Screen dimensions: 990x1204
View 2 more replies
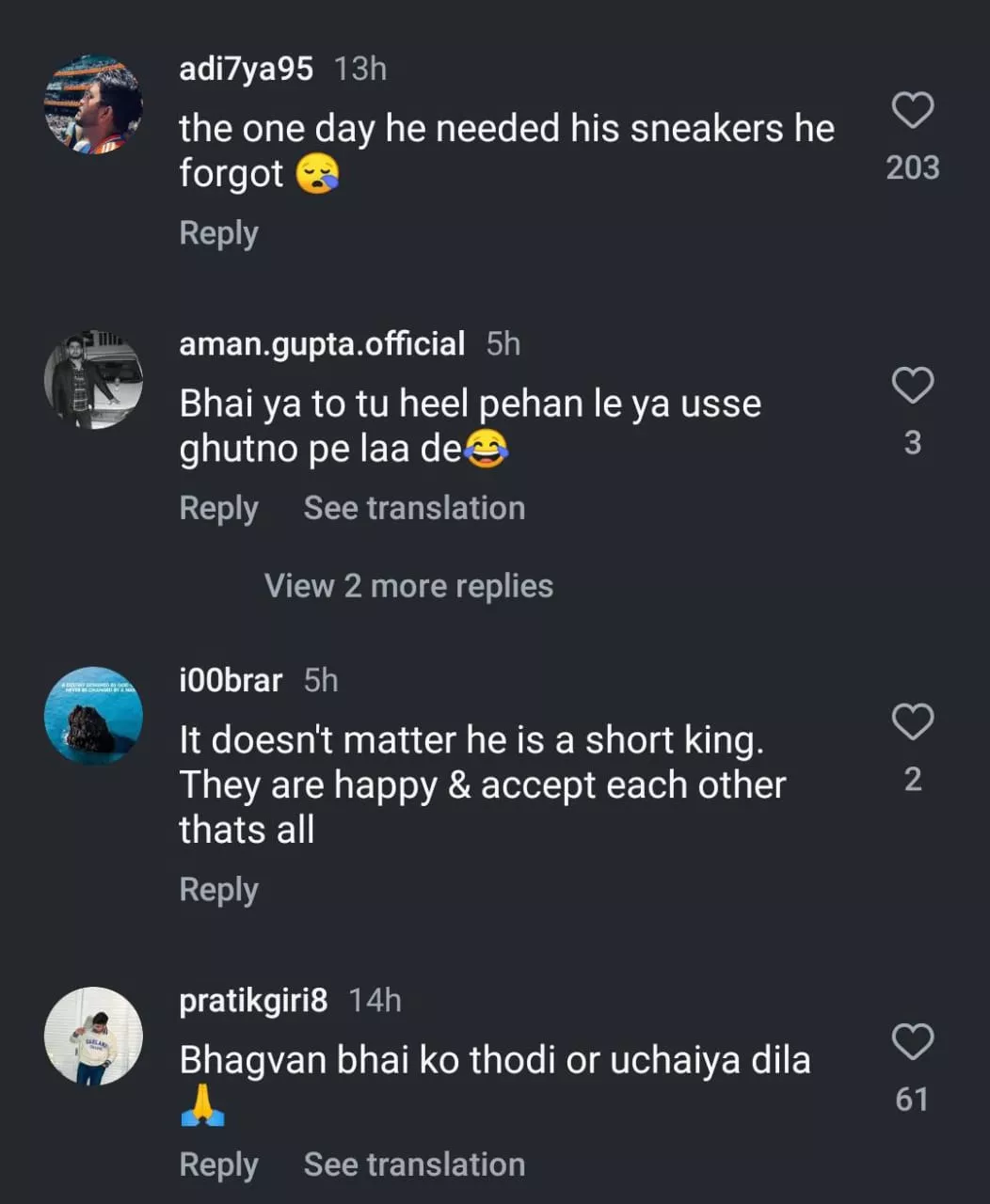click(408, 586)
